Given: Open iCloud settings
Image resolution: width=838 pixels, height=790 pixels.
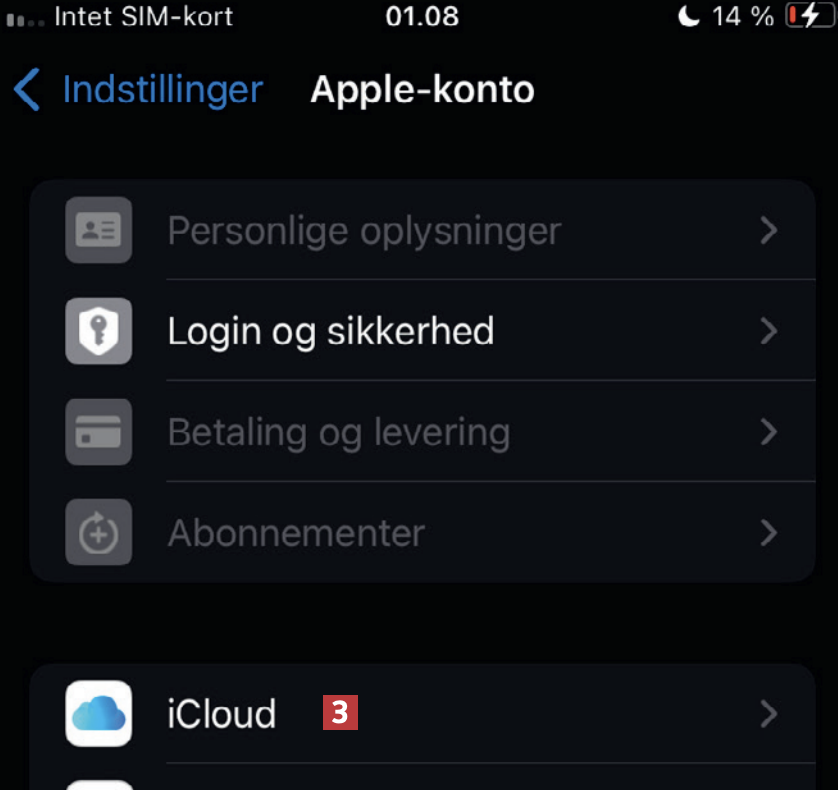Looking at the screenshot, I should point(222,714).
